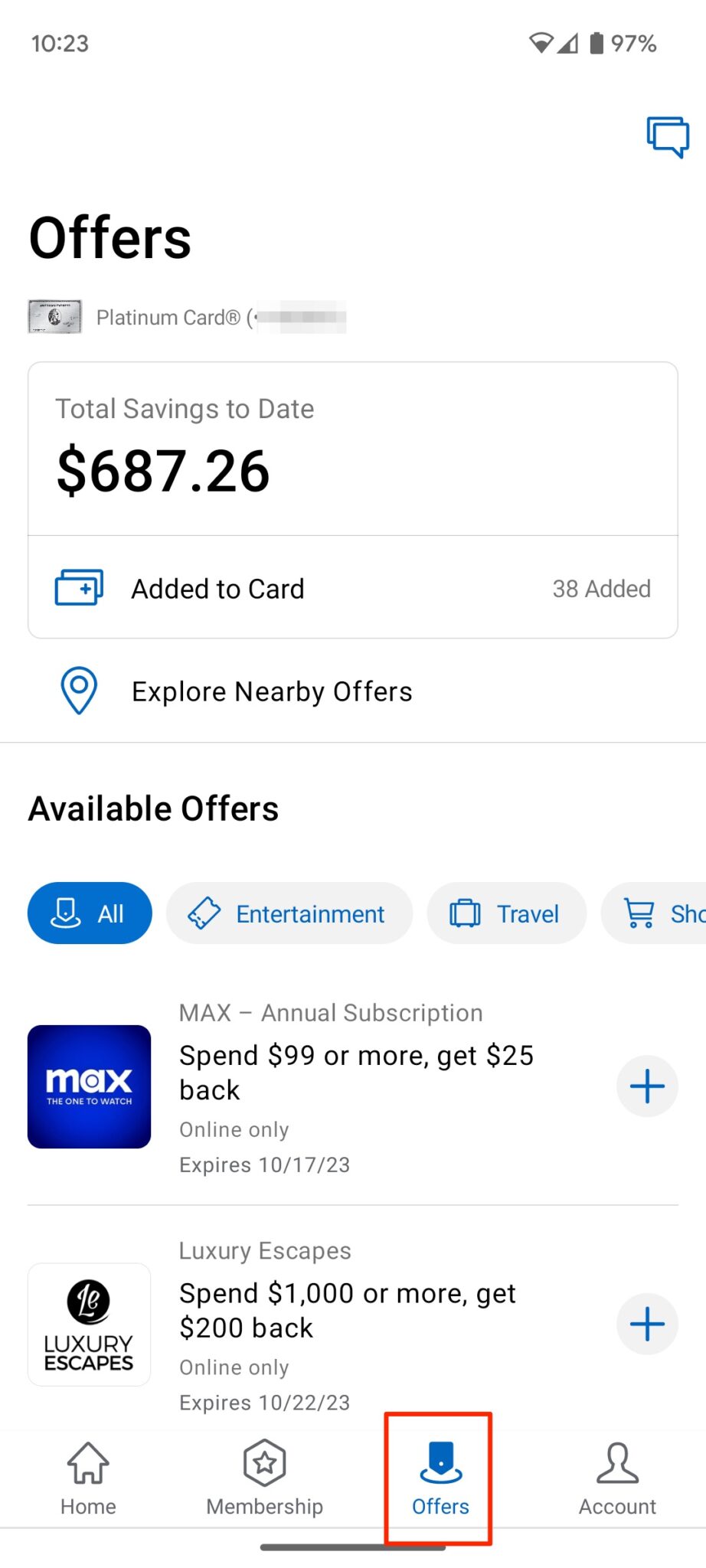
Task: Tap the Home house icon in bottom navigation
Action: 87,1462
